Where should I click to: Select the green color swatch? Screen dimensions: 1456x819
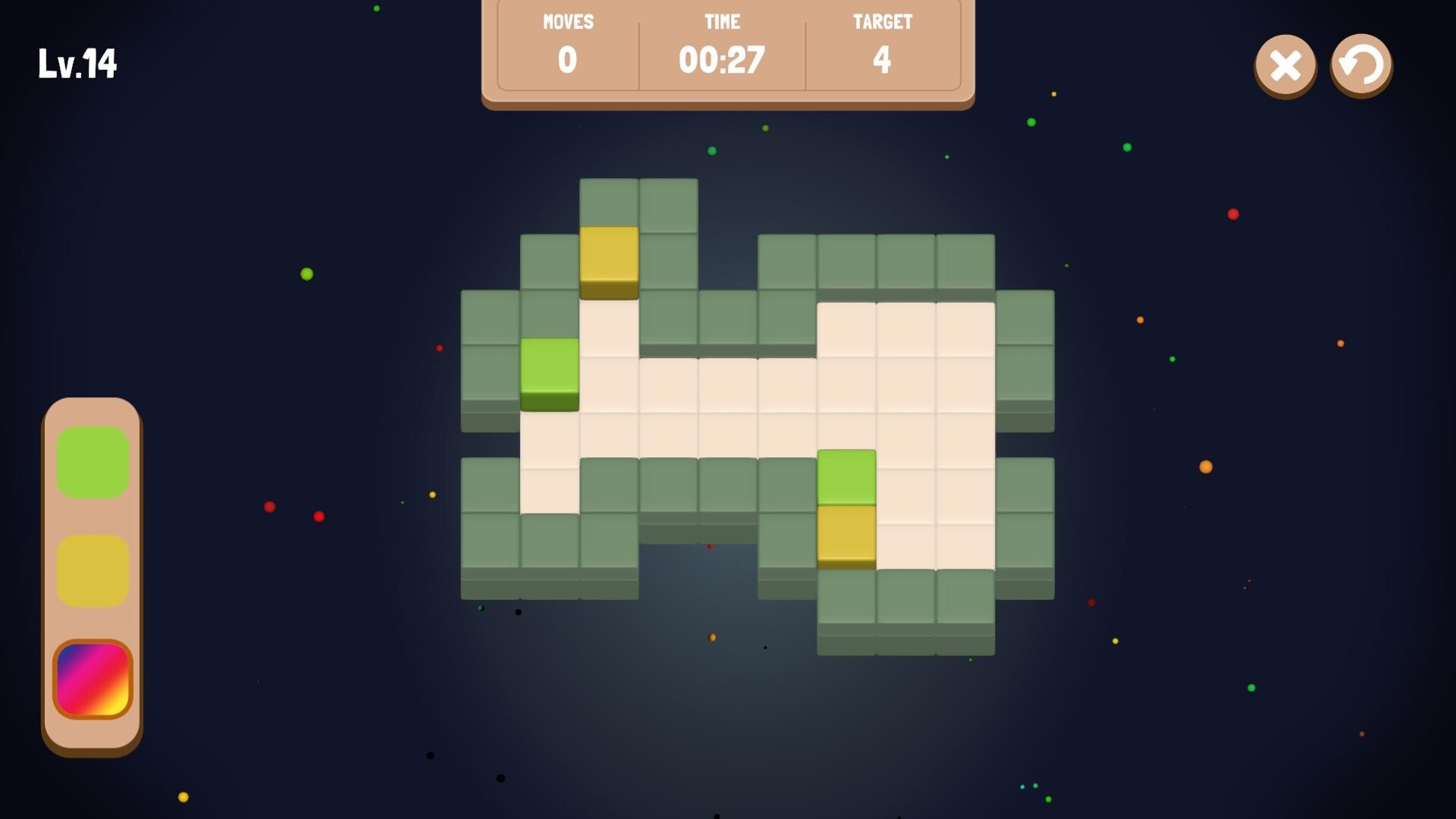click(x=93, y=463)
